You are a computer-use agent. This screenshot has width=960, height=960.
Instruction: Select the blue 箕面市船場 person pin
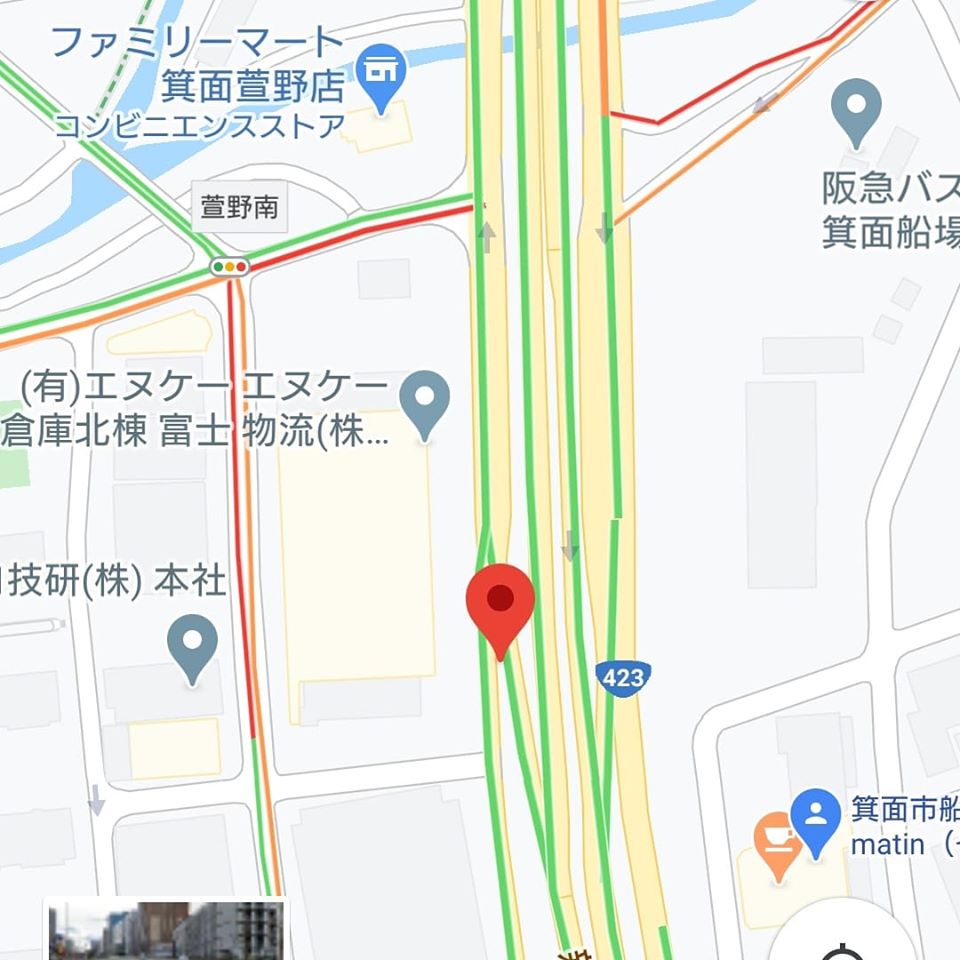click(816, 818)
